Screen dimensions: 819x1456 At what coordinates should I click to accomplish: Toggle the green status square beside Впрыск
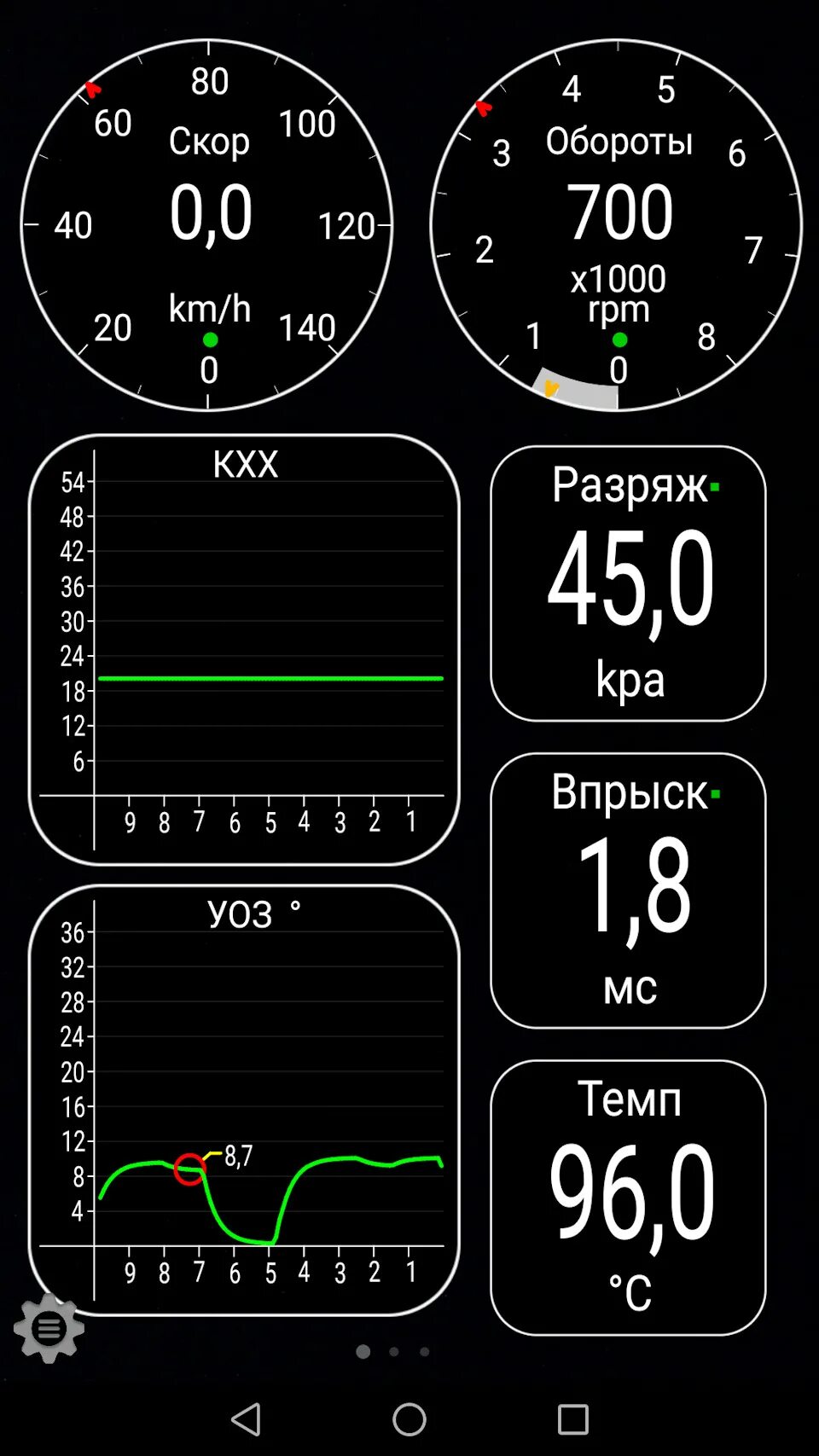[x=717, y=793]
